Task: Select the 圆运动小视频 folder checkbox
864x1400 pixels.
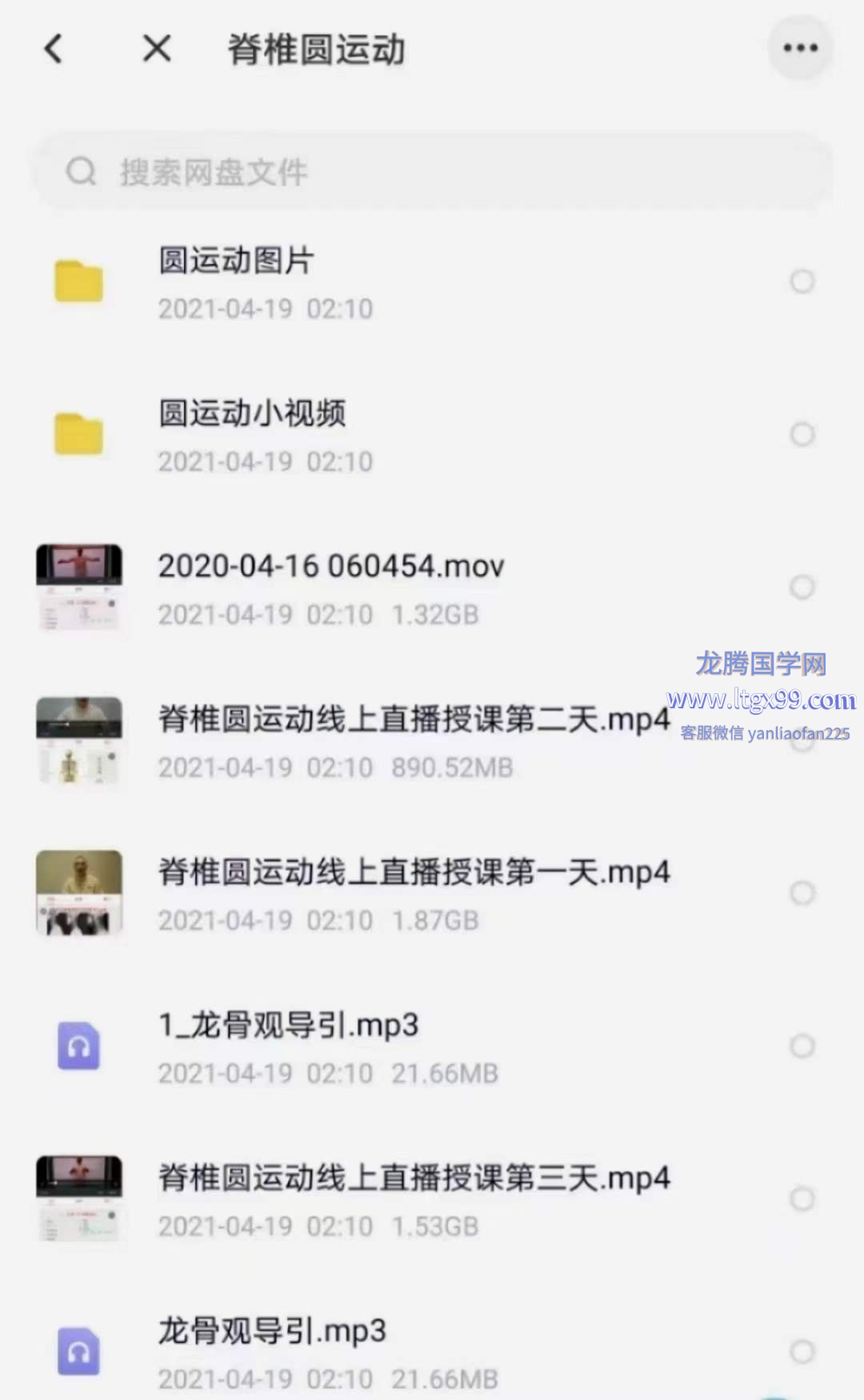Action: click(802, 434)
